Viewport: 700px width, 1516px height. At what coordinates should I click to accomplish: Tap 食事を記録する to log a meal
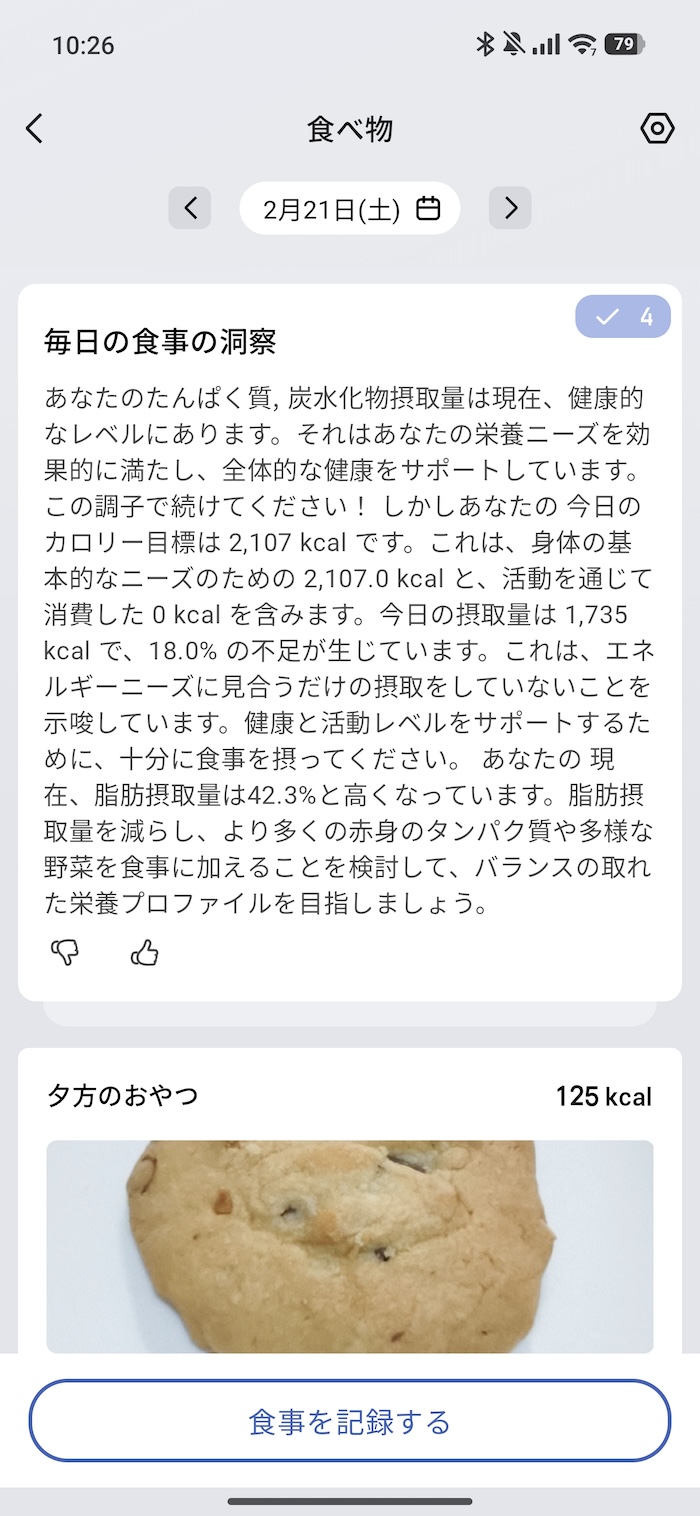coord(350,1421)
